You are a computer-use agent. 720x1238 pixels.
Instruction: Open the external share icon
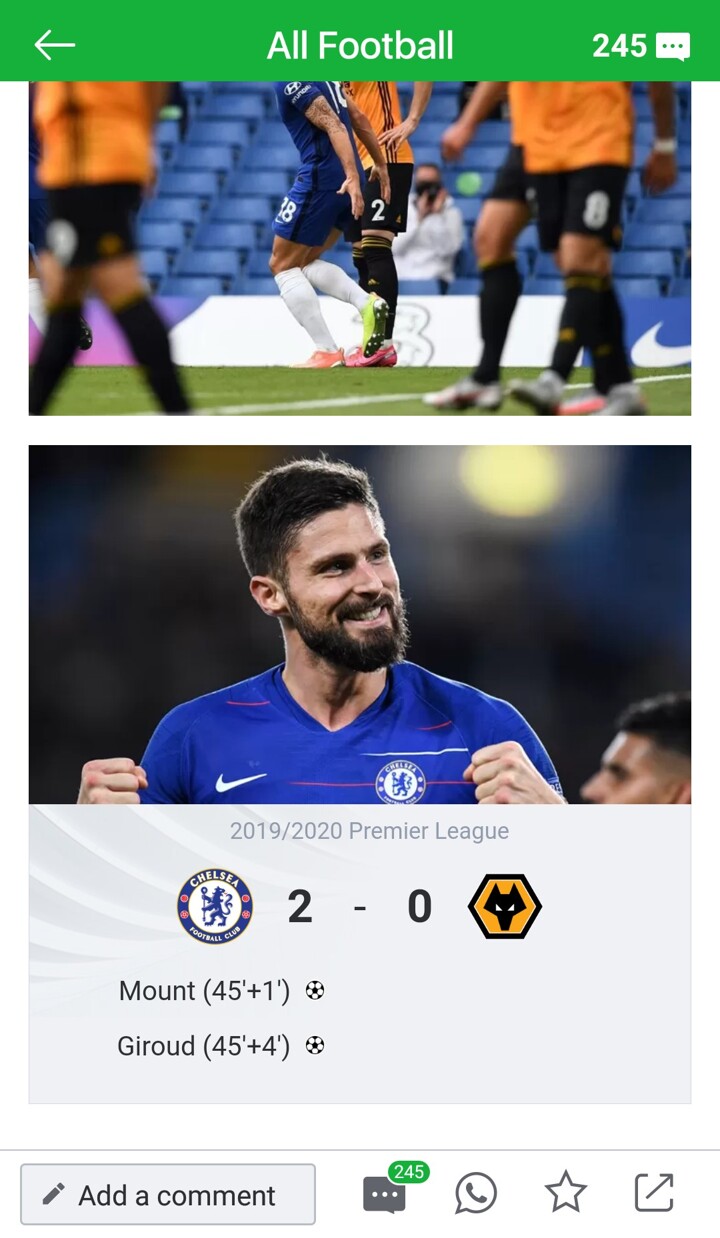pyautogui.click(x=654, y=1193)
